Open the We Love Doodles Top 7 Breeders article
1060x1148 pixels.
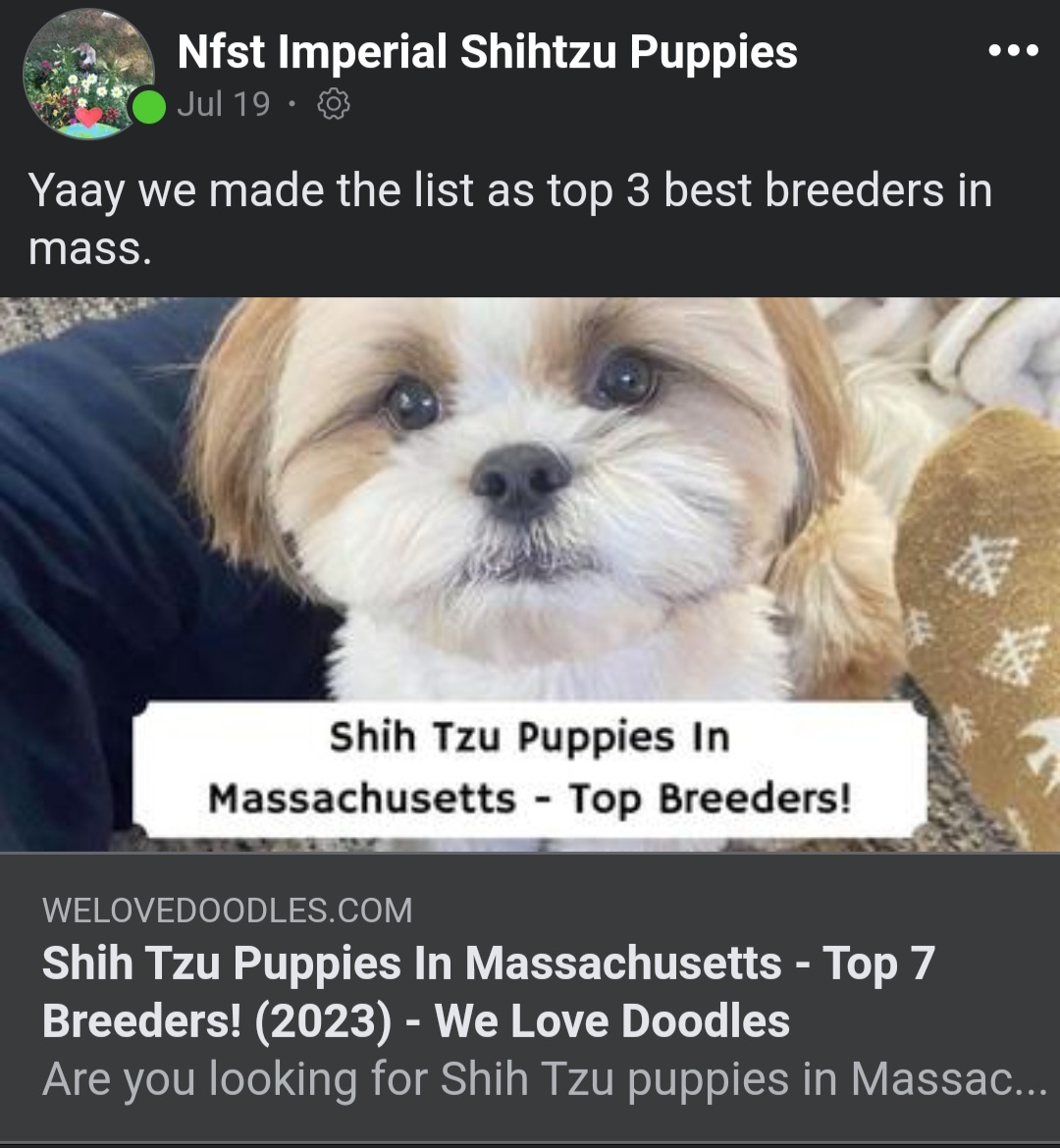pyautogui.click(x=488, y=992)
